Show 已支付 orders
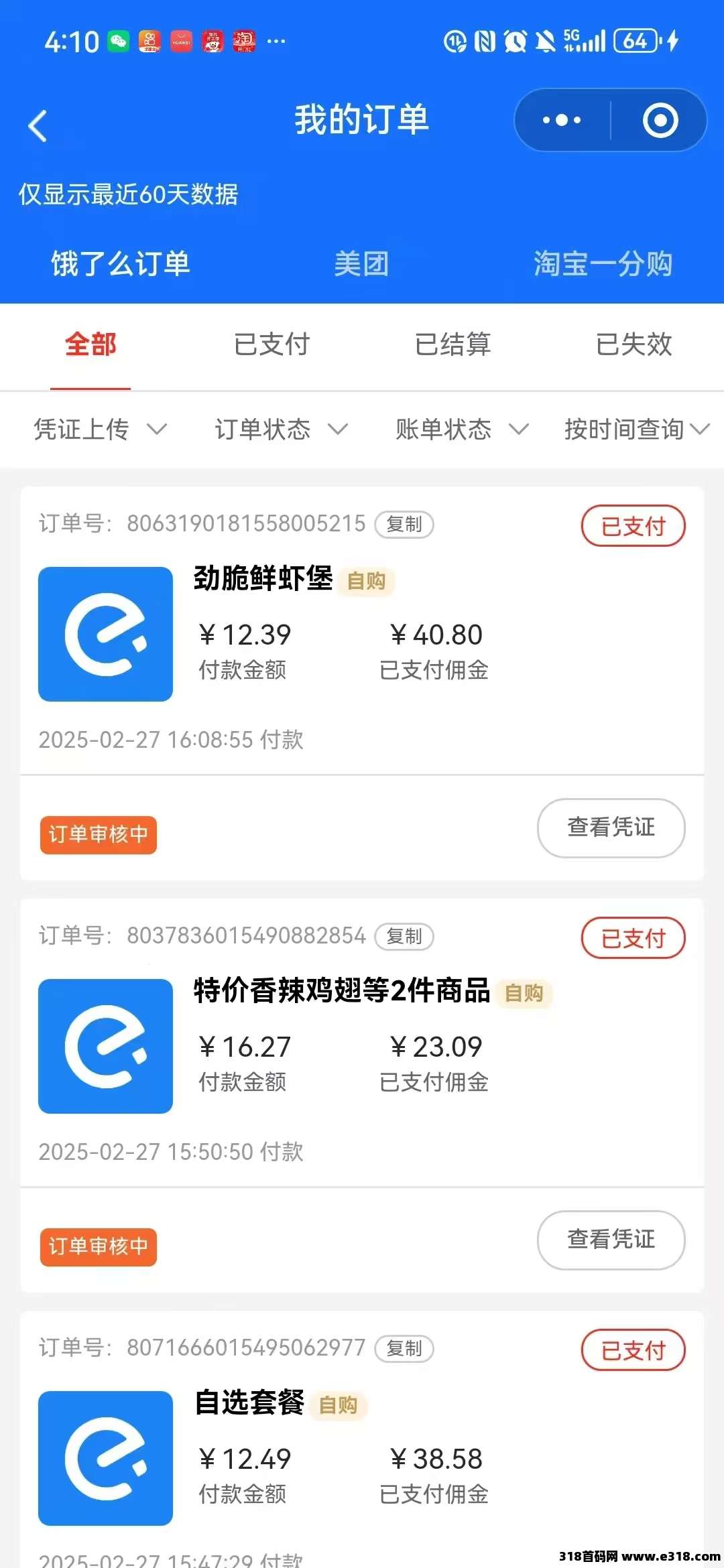Image resolution: width=724 pixels, height=1568 pixels. coord(271,344)
